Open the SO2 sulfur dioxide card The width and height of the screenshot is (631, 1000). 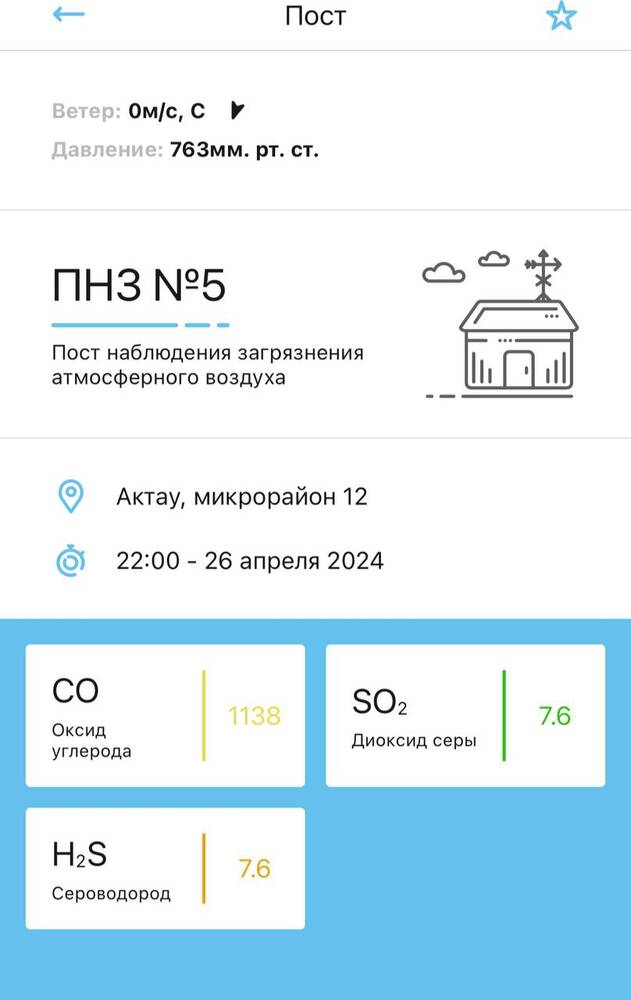[x=465, y=715]
